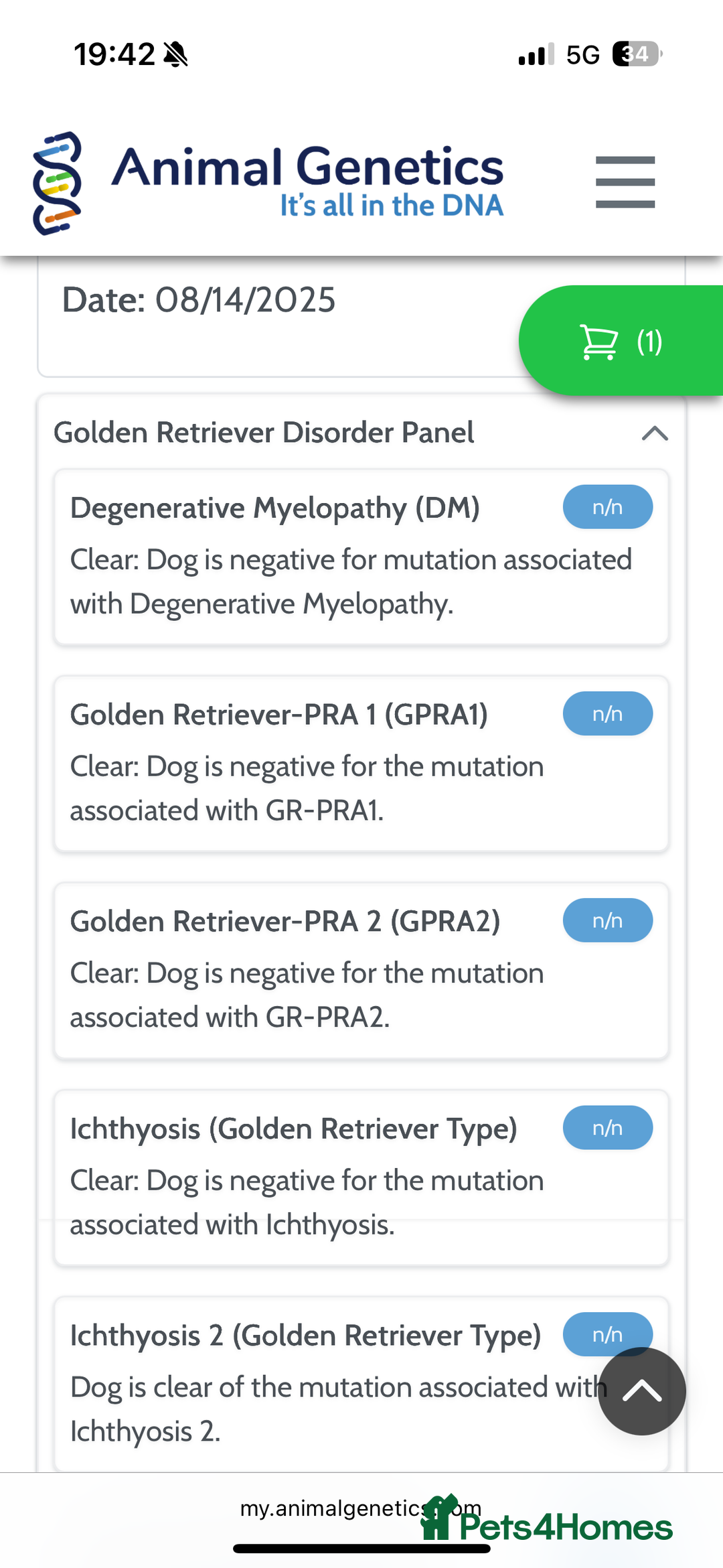The width and height of the screenshot is (723, 1568).
Task: Select the n/n badge for Degenerative Myelopathy
Action: click(607, 507)
